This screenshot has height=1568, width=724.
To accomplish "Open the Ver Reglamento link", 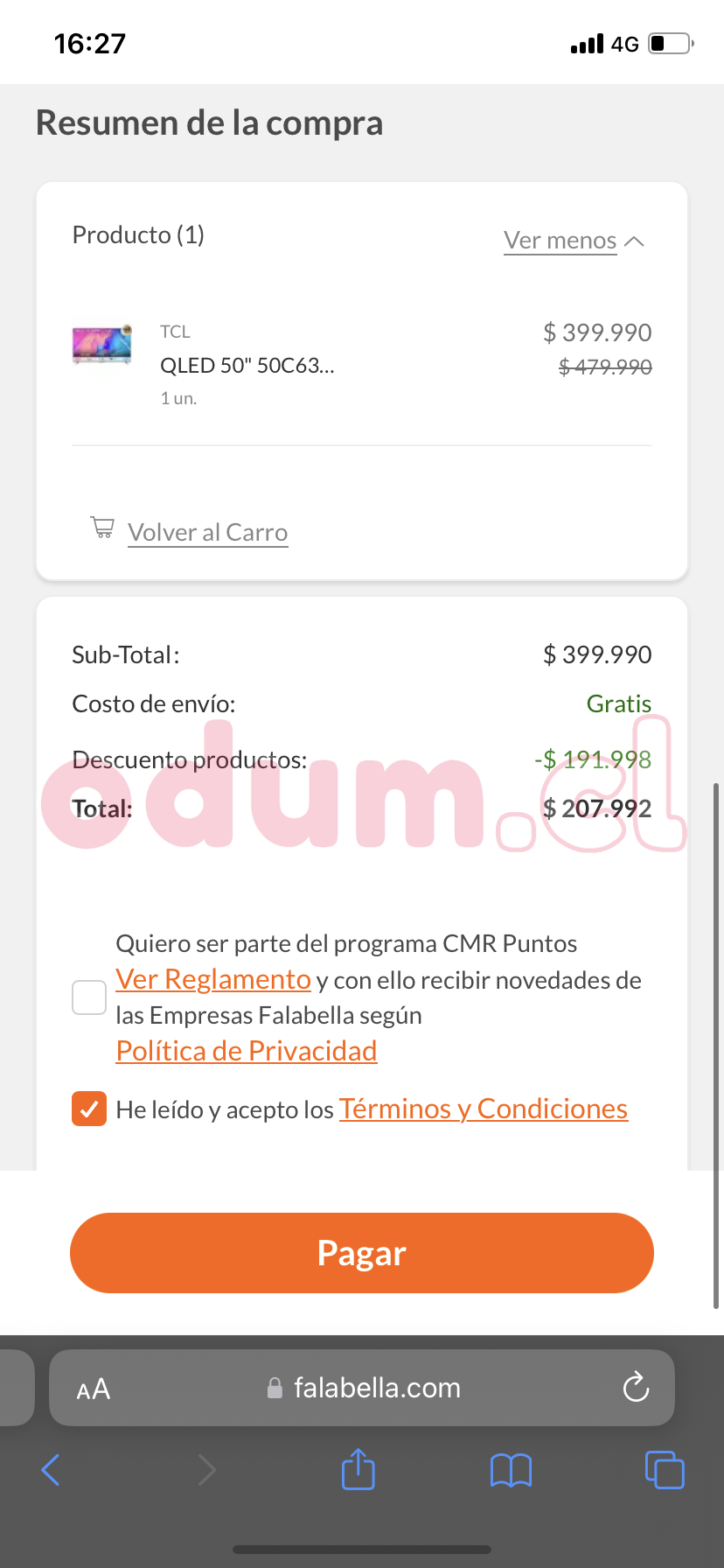I will [213, 979].
